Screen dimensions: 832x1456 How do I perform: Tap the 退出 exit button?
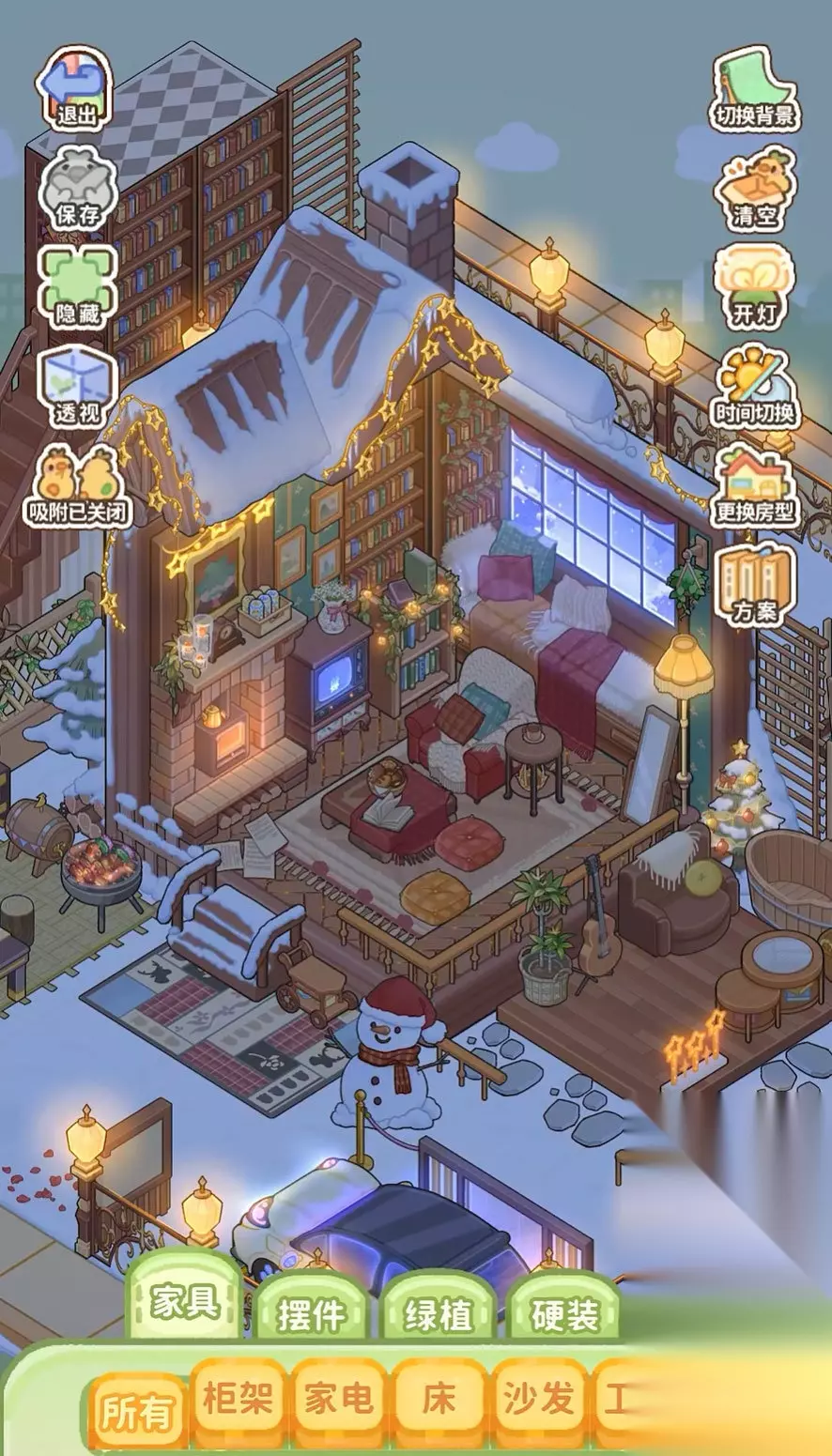75,86
